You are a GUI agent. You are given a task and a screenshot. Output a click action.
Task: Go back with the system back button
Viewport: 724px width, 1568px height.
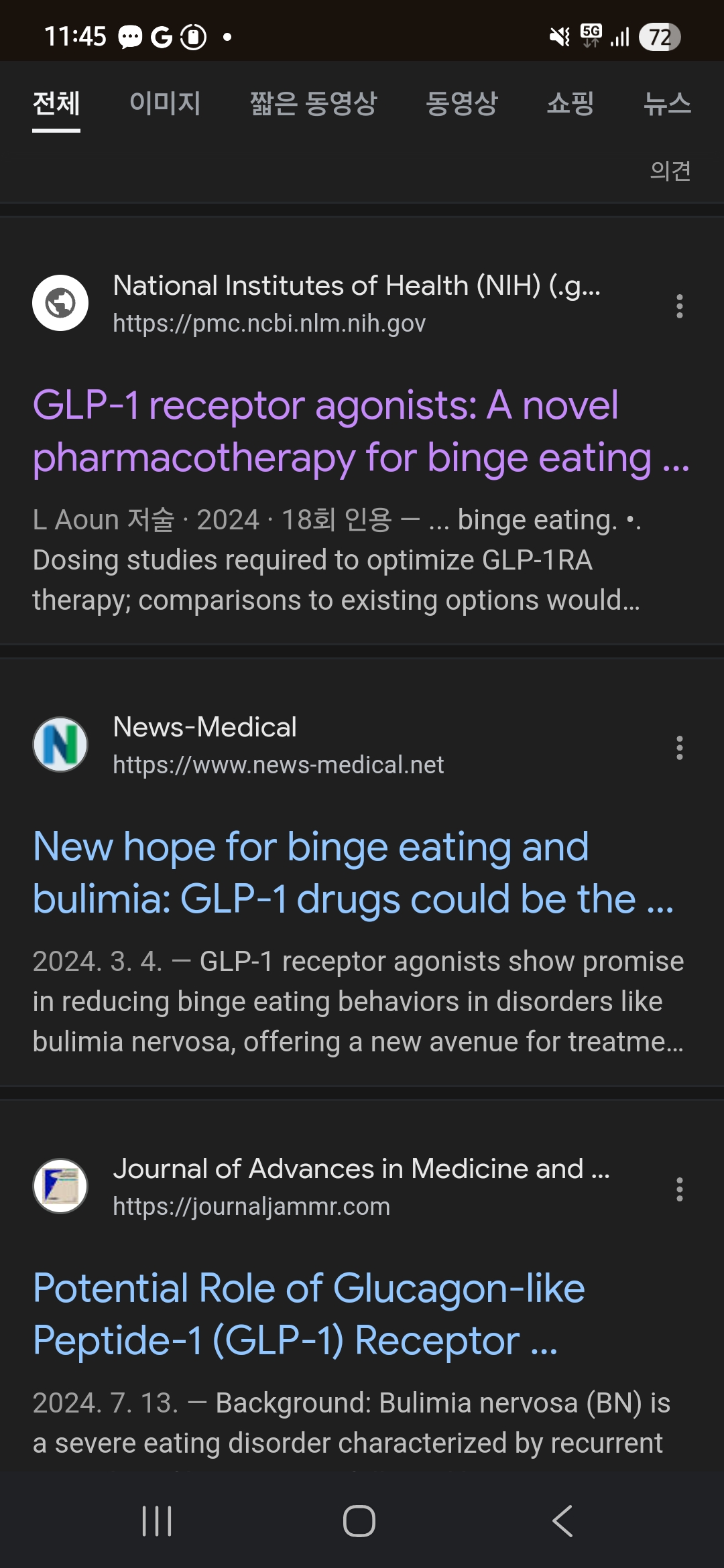(x=562, y=1520)
